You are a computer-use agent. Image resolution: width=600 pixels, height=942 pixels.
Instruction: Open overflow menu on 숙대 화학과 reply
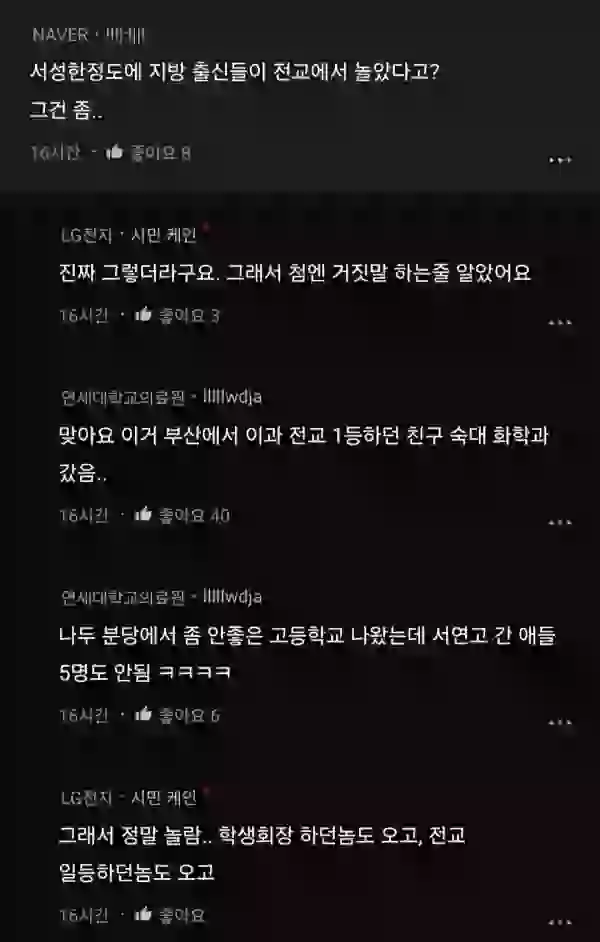pyautogui.click(x=560, y=522)
